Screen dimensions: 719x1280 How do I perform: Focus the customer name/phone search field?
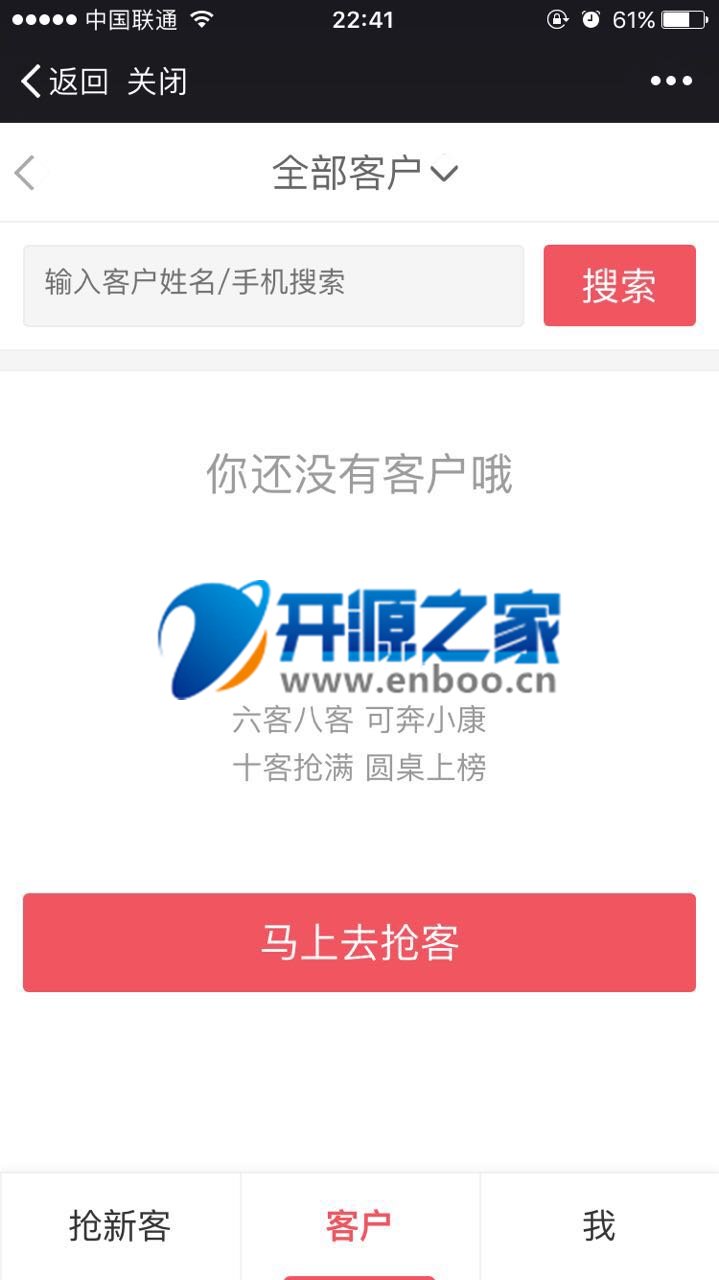(273, 285)
